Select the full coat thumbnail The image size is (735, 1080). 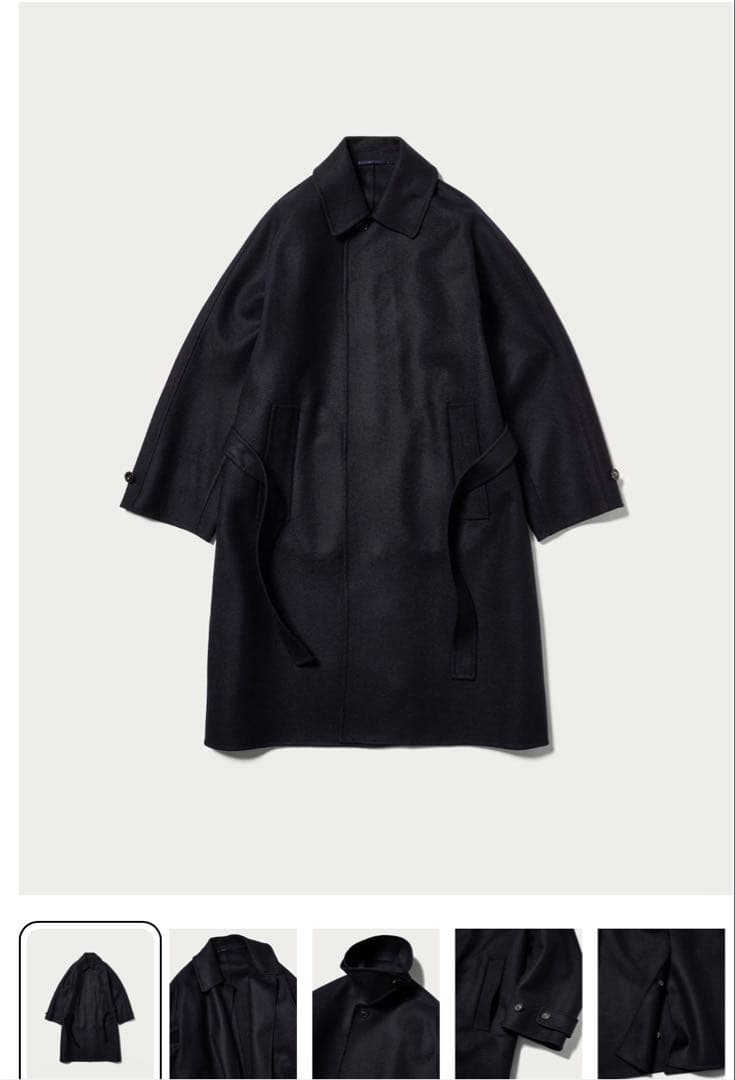pyautogui.click(x=90, y=1000)
